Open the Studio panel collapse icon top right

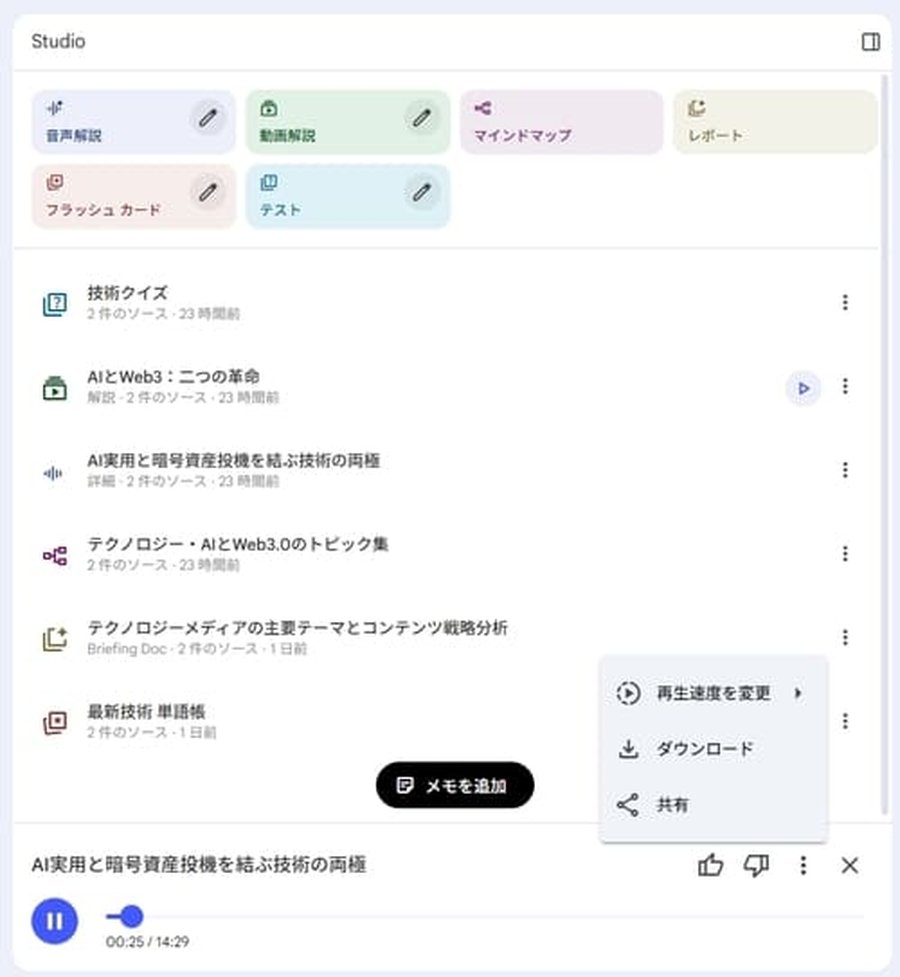[870, 42]
